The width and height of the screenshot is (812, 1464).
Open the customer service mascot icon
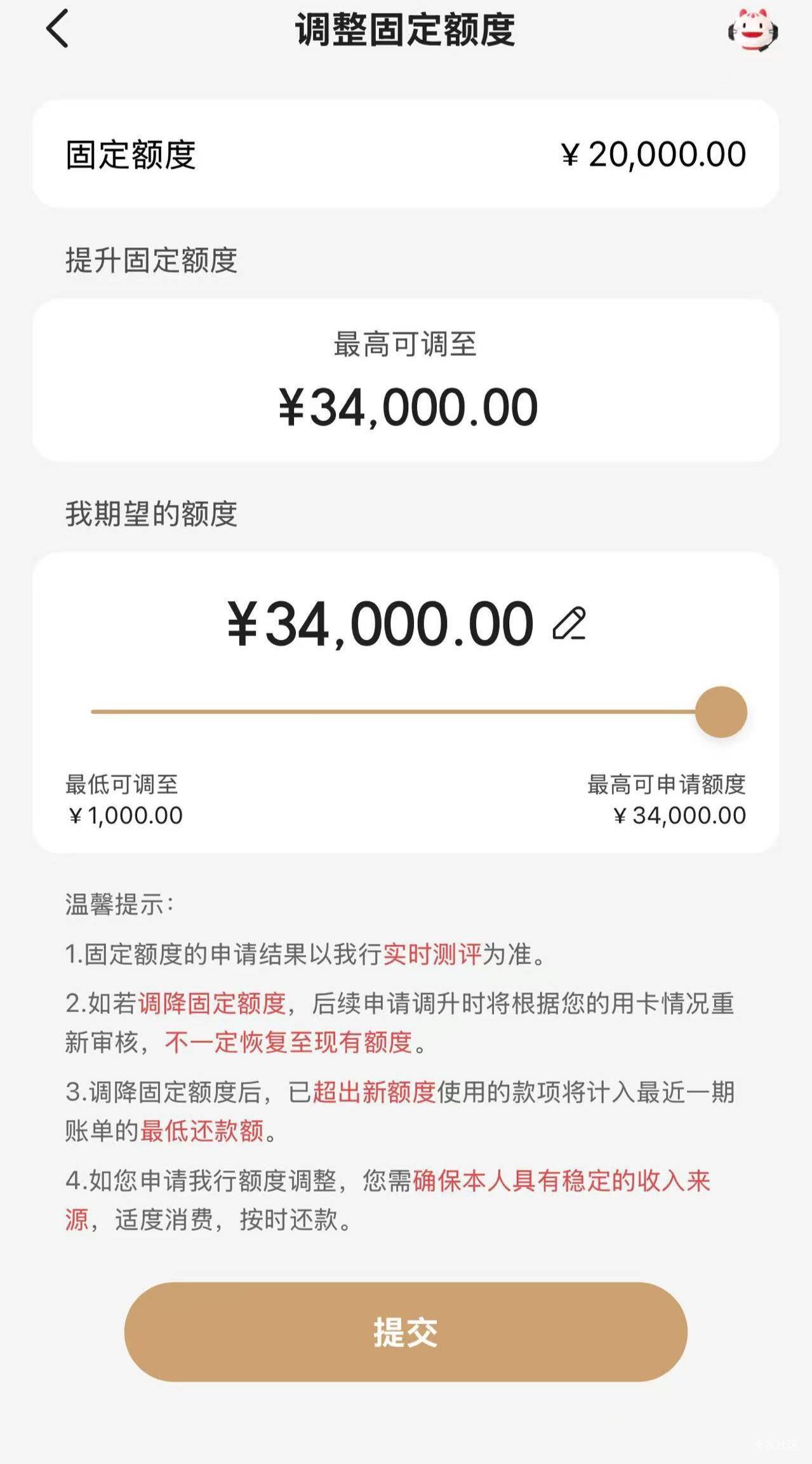click(752, 29)
